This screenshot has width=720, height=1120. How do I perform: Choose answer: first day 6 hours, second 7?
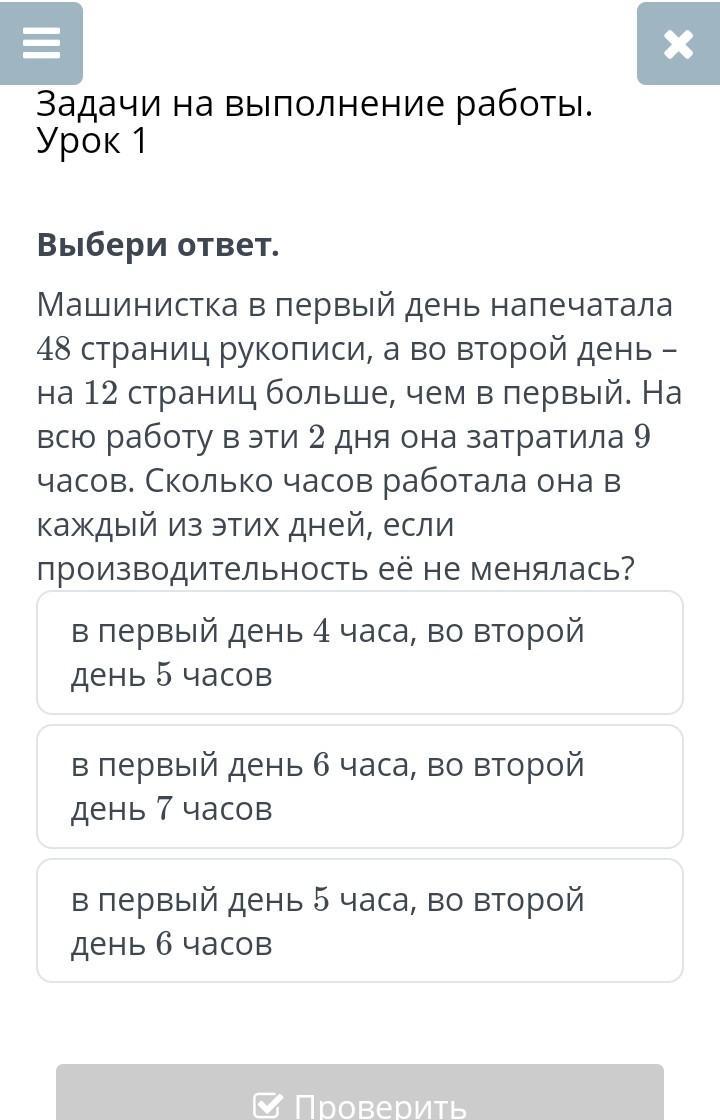[x=360, y=787]
